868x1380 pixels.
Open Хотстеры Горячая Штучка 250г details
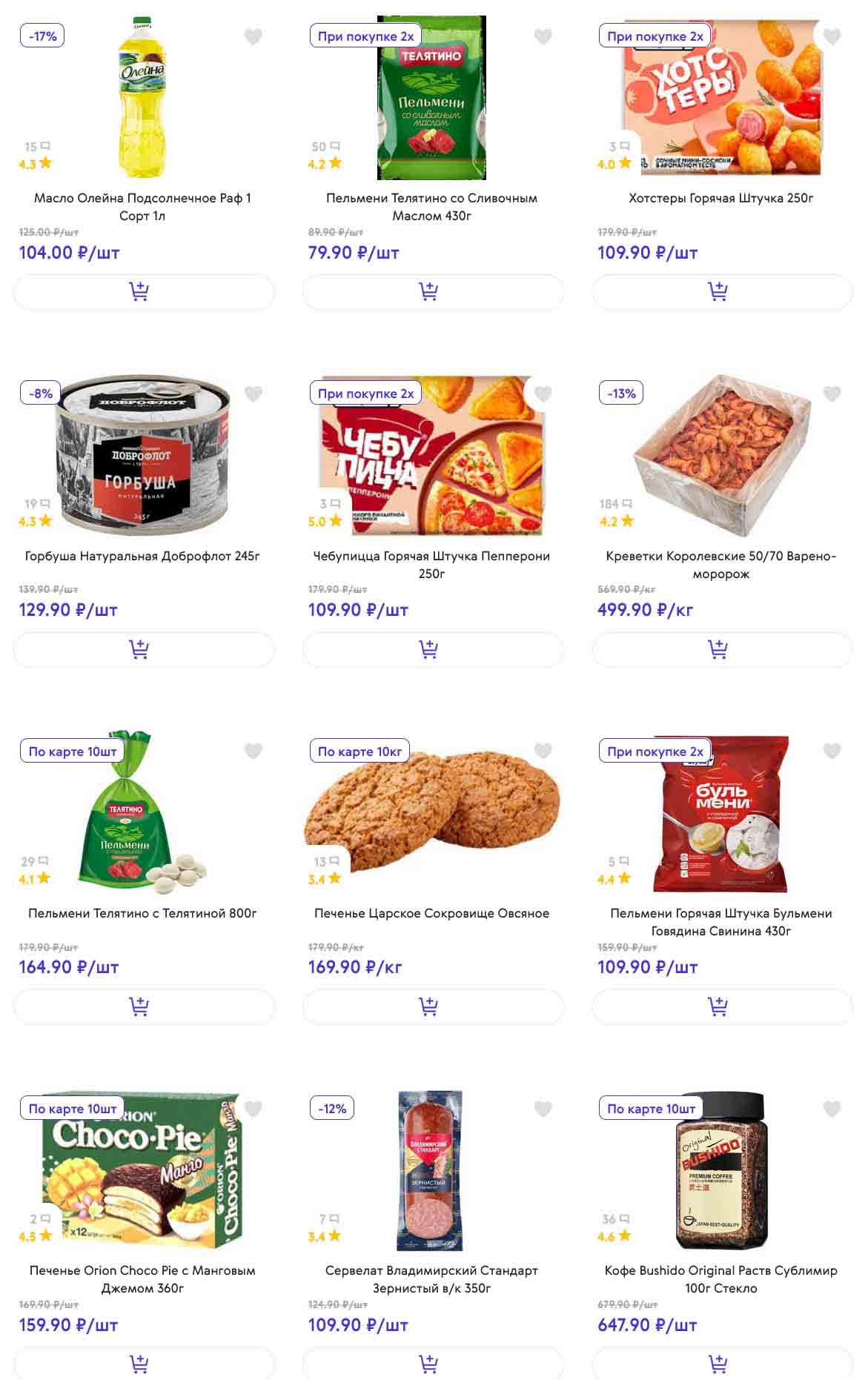(x=720, y=198)
